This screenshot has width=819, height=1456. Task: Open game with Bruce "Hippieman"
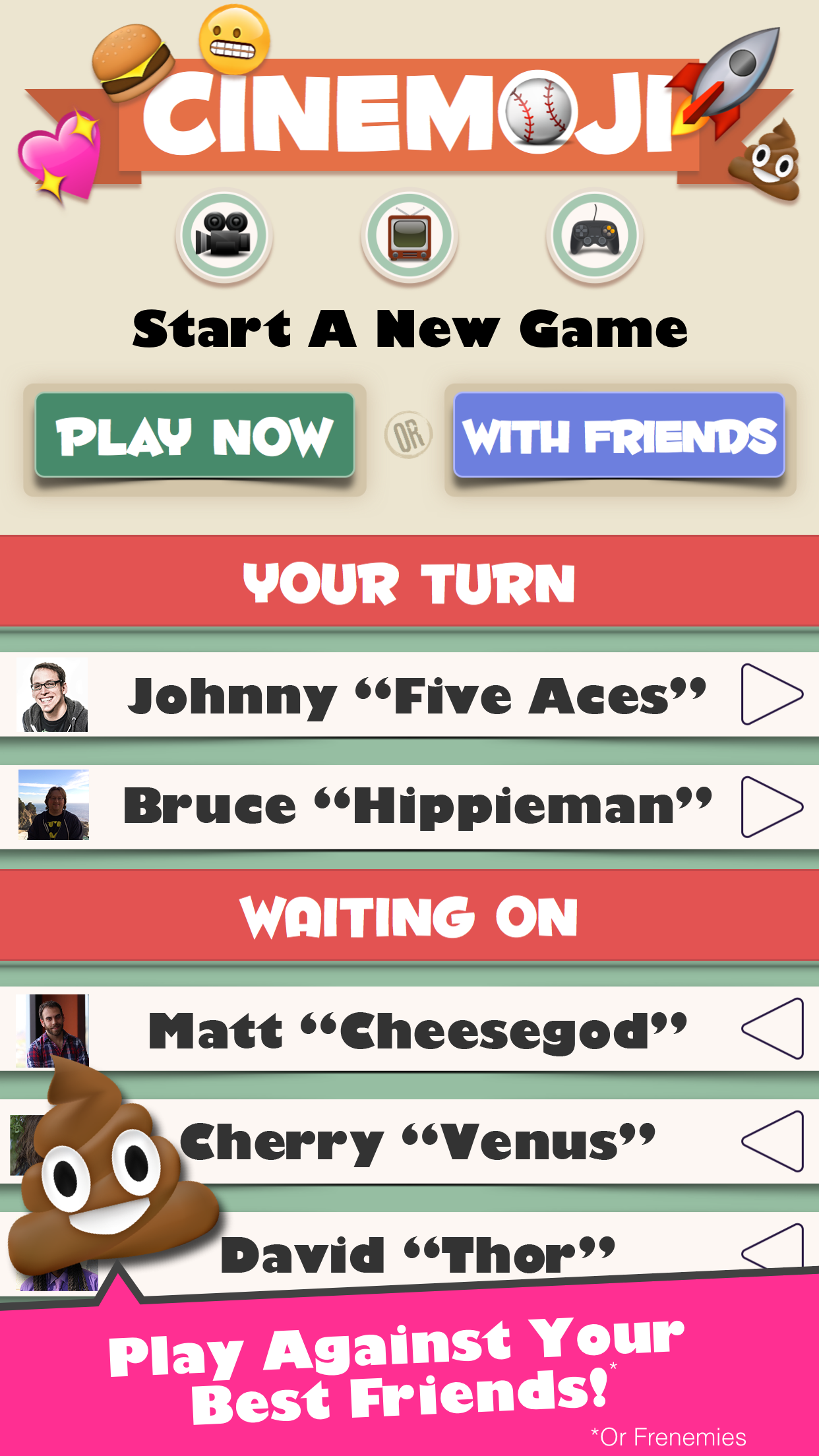409,806
